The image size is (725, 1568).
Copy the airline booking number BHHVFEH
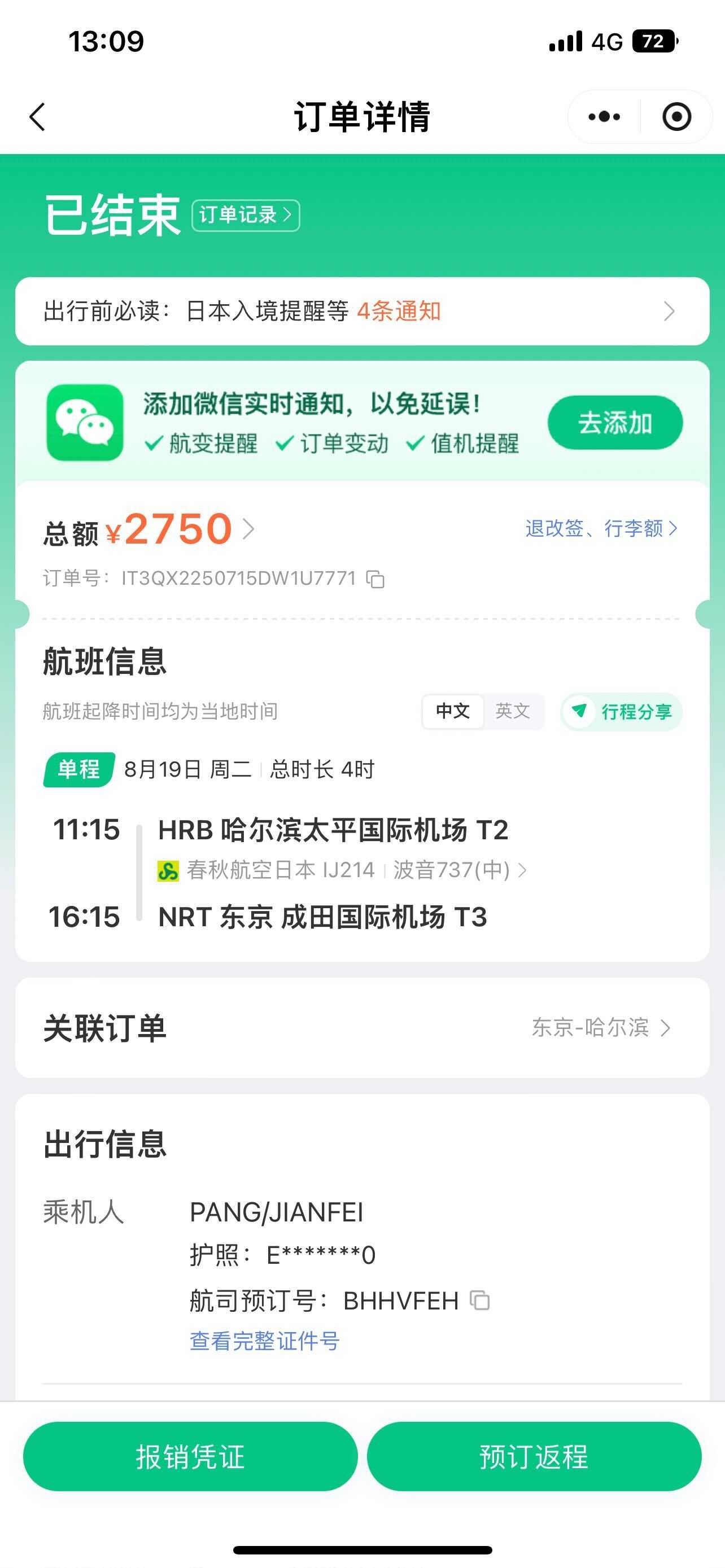pyautogui.click(x=480, y=1301)
